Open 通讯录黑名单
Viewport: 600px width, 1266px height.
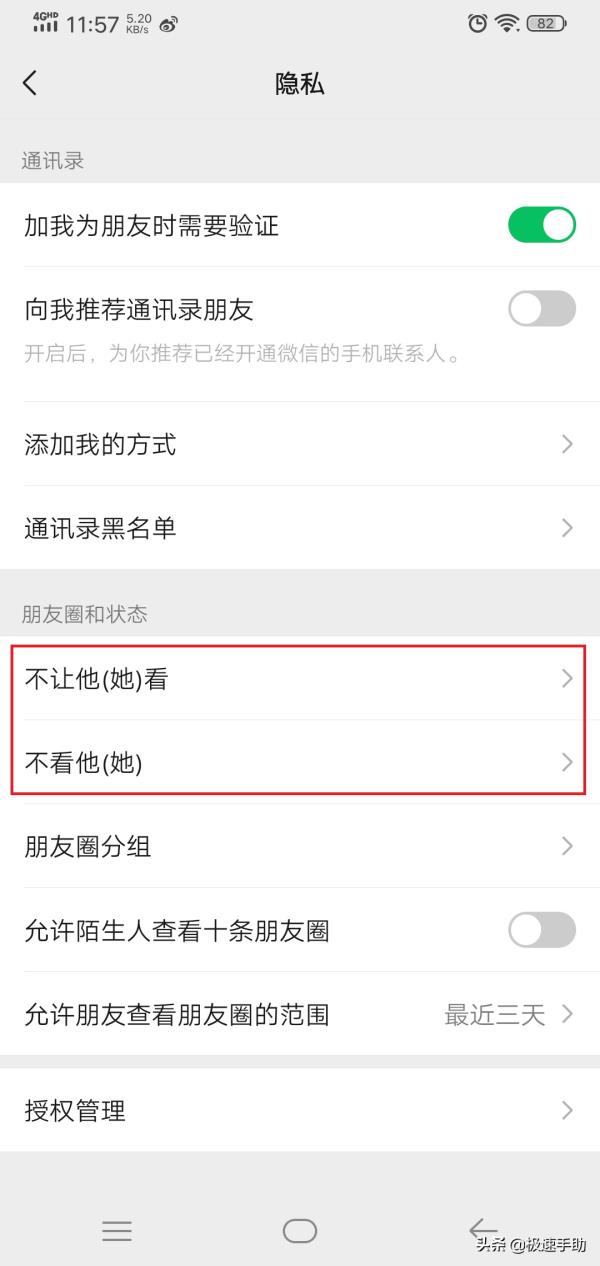300,528
